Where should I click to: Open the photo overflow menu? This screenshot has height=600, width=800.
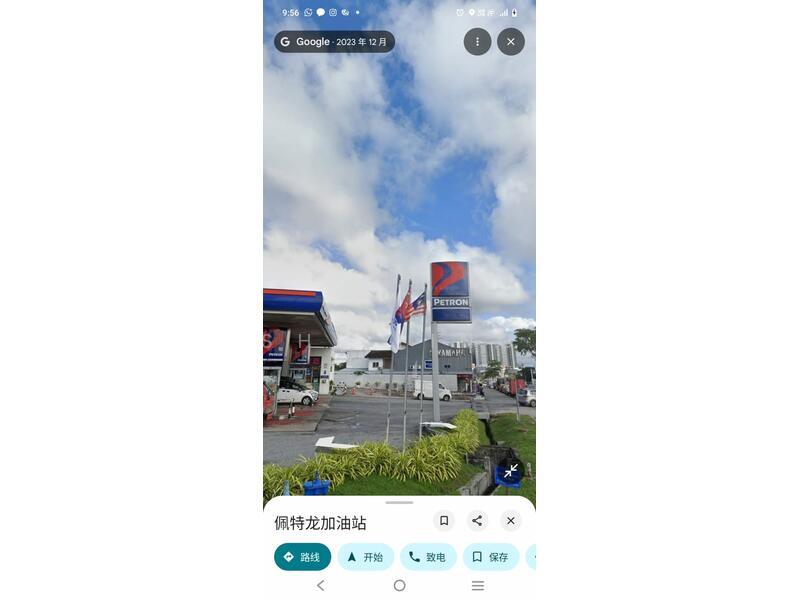(x=477, y=42)
